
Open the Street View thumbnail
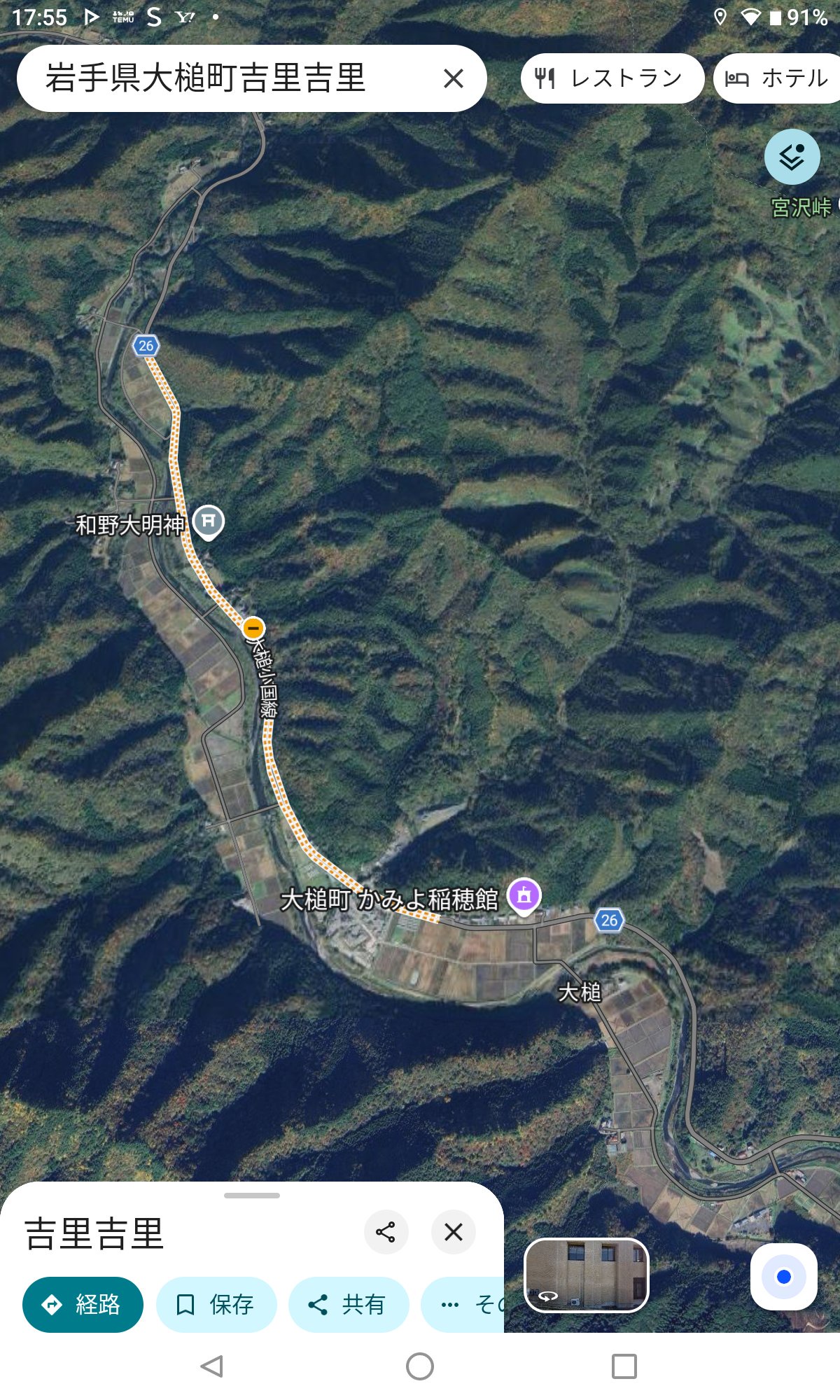point(587,1275)
